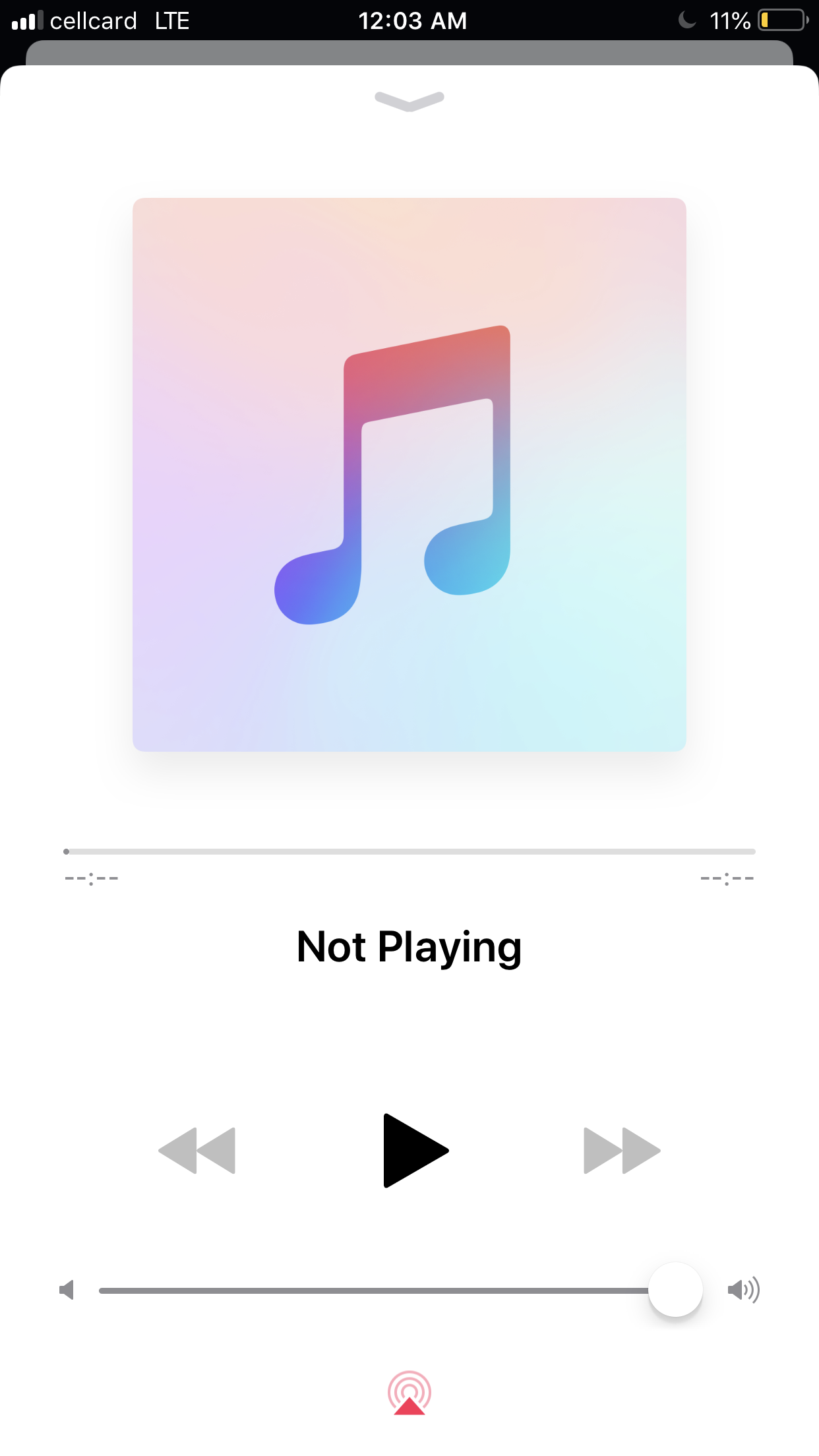Tap the volume slider track
This screenshot has width=819, height=1456.
(x=373, y=1290)
